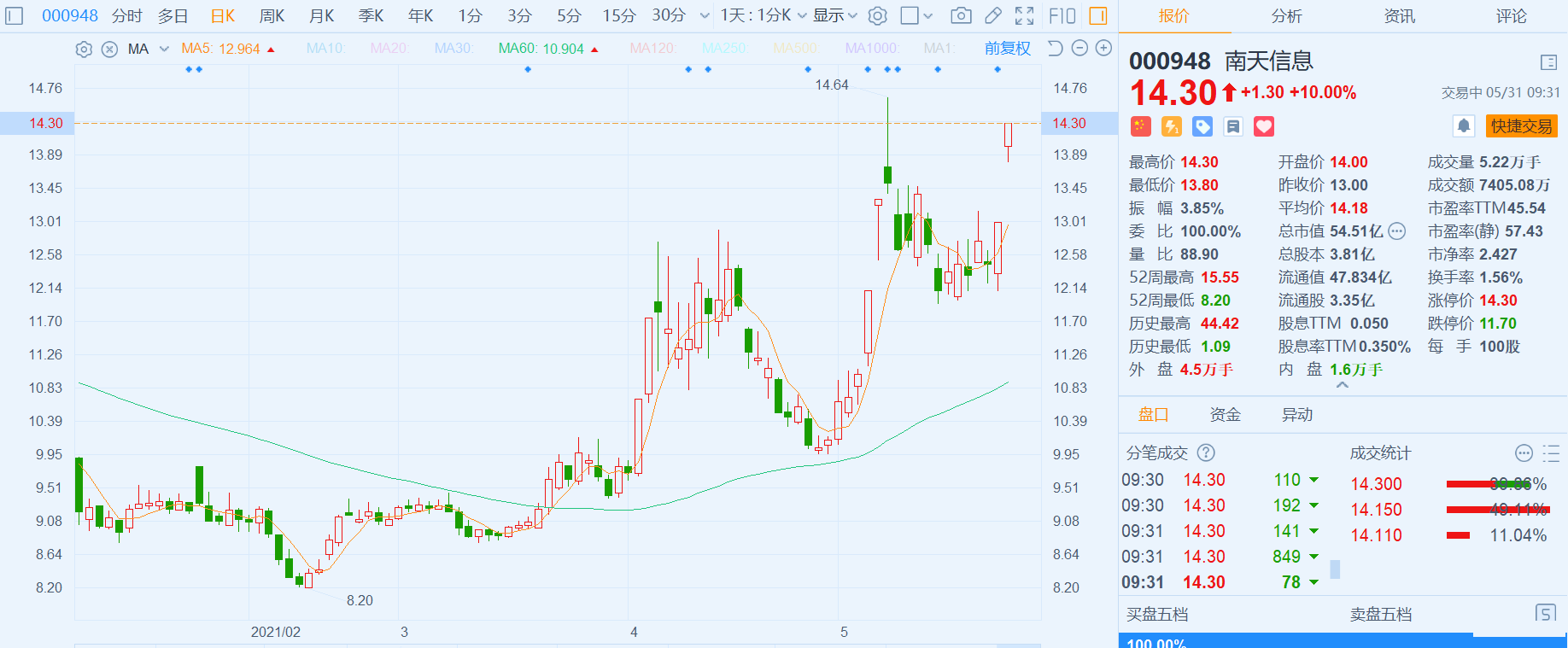Image resolution: width=1568 pixels, height=648 pixels.
Task: Change 前复权 adjustment setting
Action: pyautogui.click(x=1007, y=49)
